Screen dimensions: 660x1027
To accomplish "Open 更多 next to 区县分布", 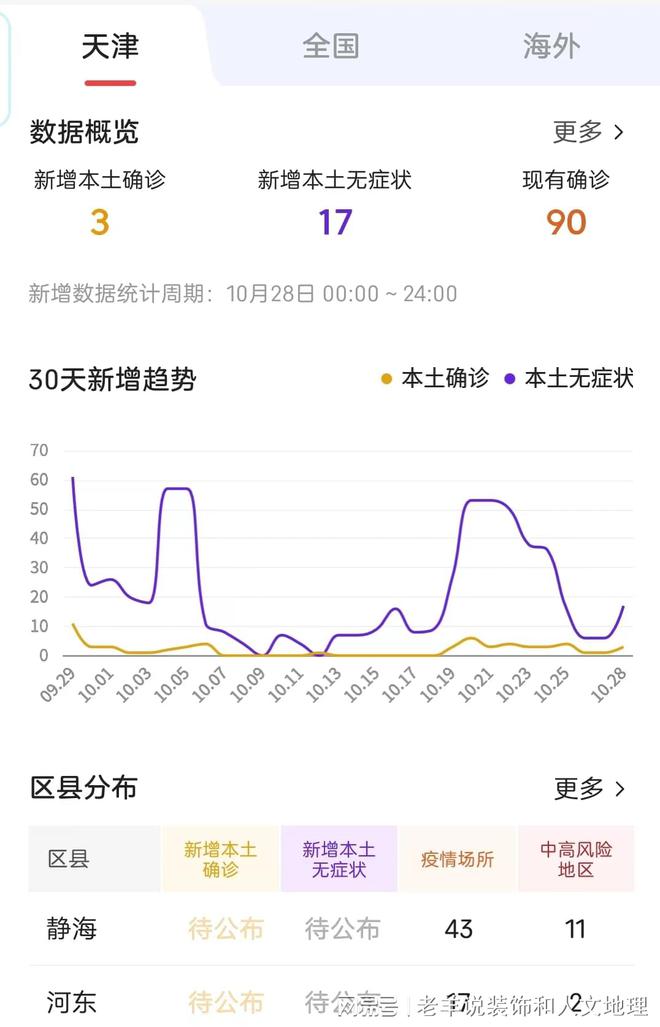I will pos(589,788).
